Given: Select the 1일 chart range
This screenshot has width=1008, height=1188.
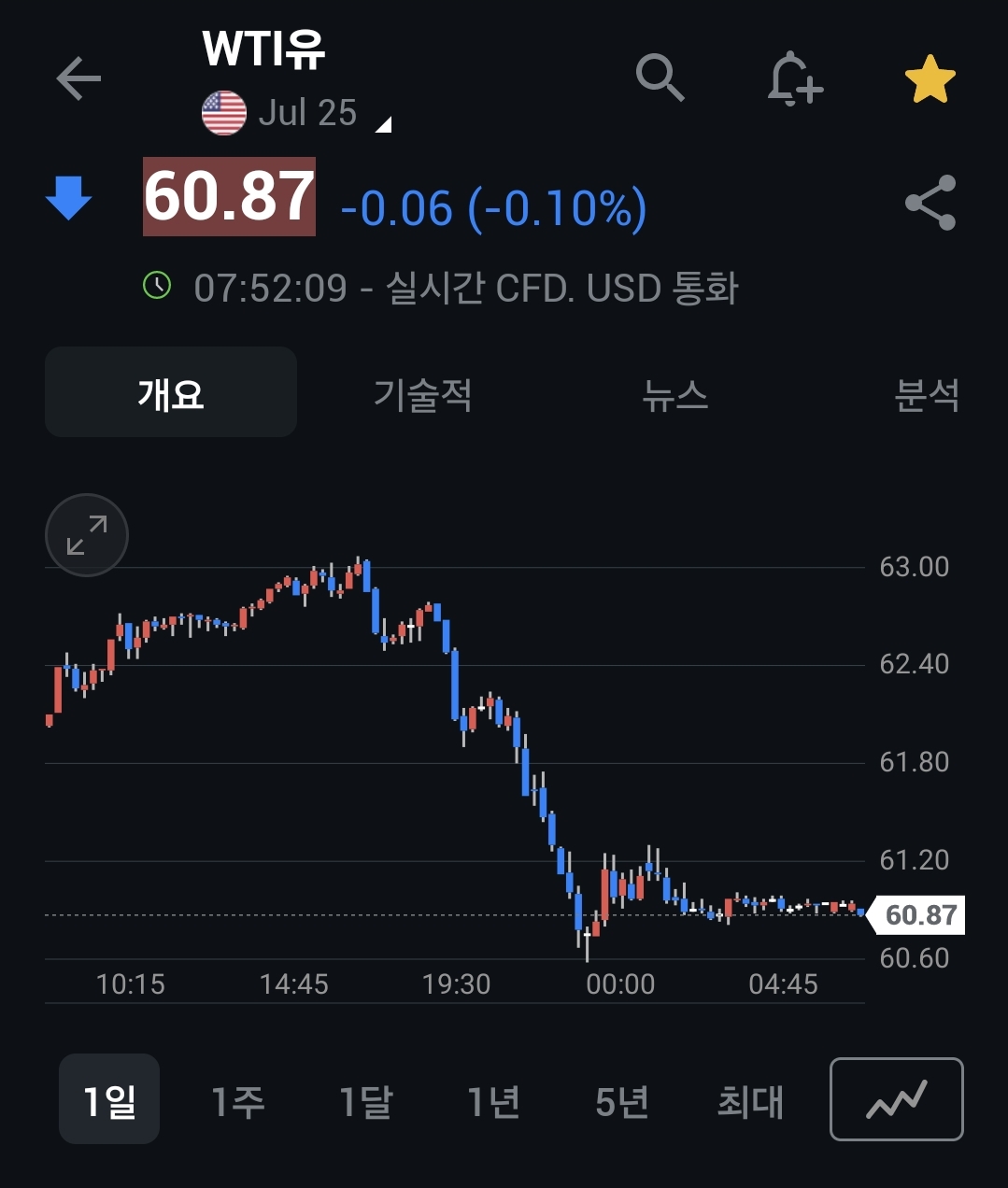Looking at the screenshot, I should 109,1100.
